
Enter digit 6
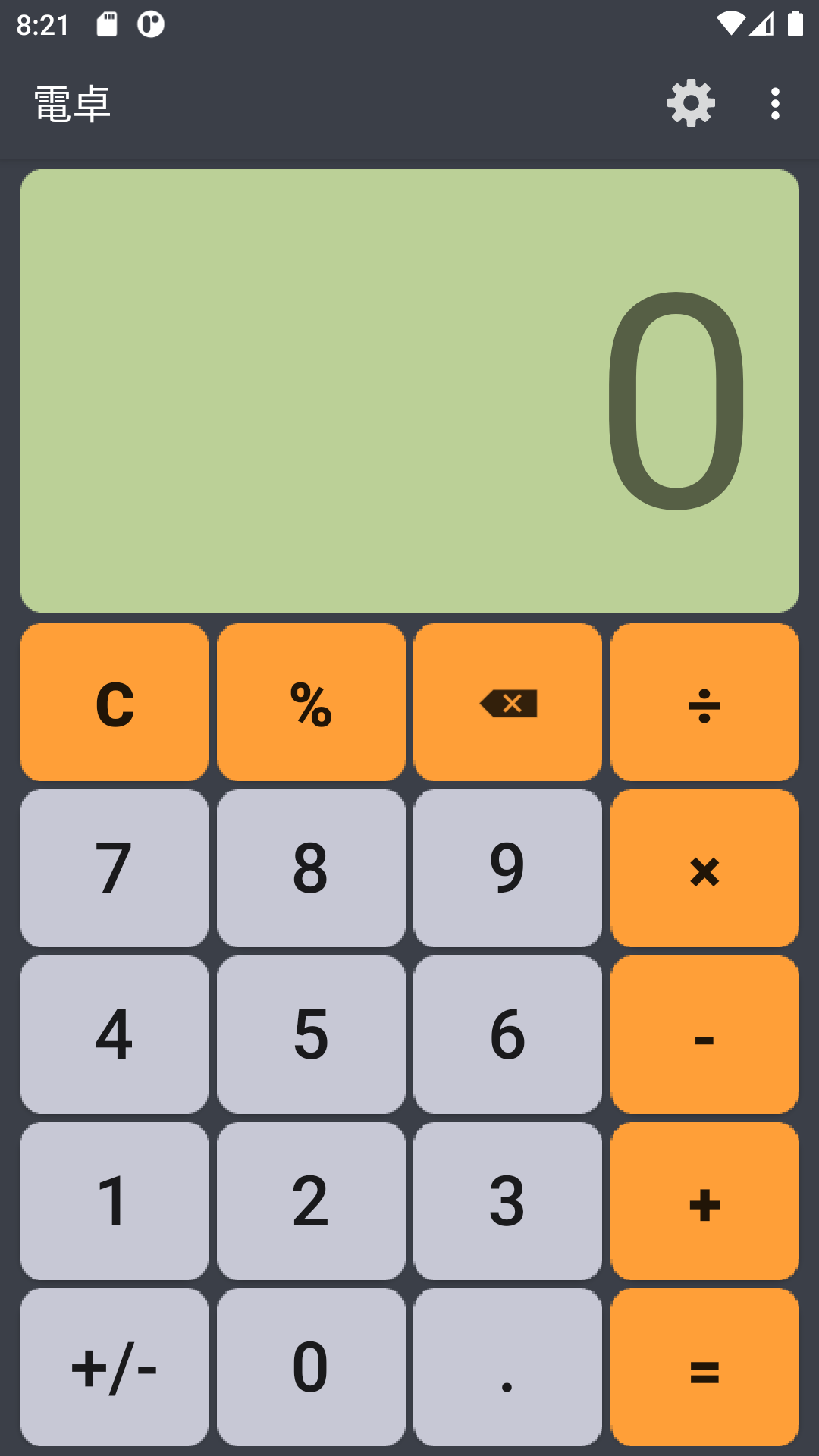pos(508,1034)
